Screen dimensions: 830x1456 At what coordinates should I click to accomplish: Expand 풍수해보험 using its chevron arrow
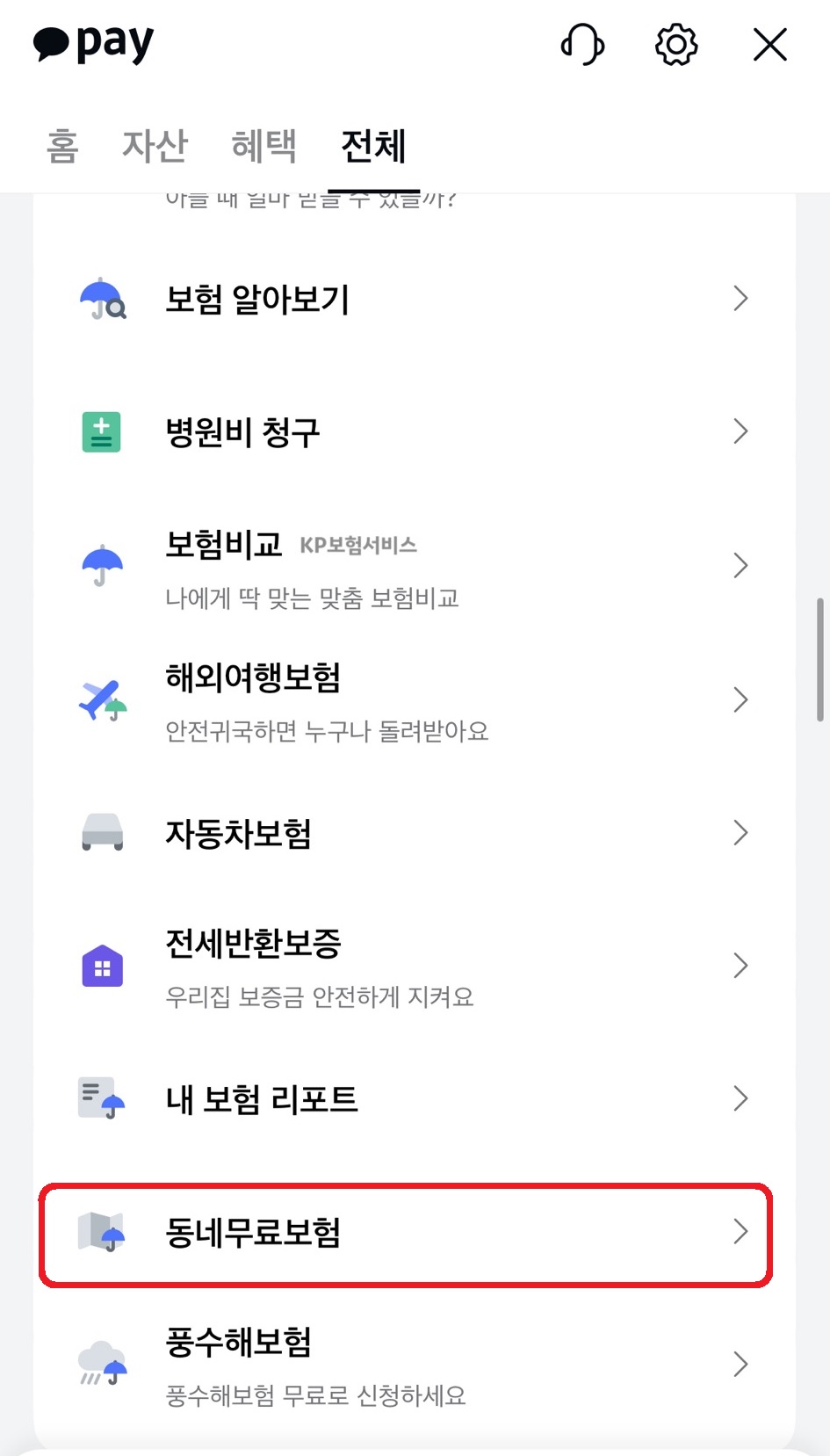pyautogui.click(x=740, y=1365)
